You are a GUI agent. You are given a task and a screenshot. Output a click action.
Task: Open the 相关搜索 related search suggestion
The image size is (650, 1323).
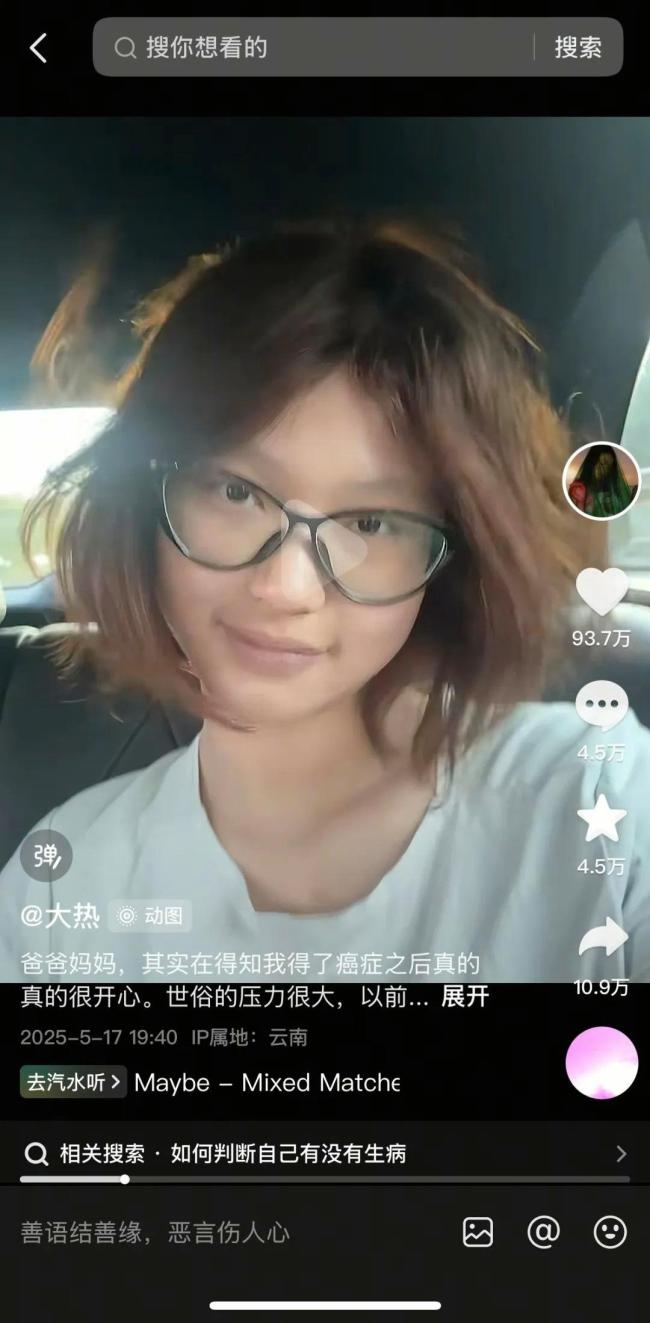325,1154
